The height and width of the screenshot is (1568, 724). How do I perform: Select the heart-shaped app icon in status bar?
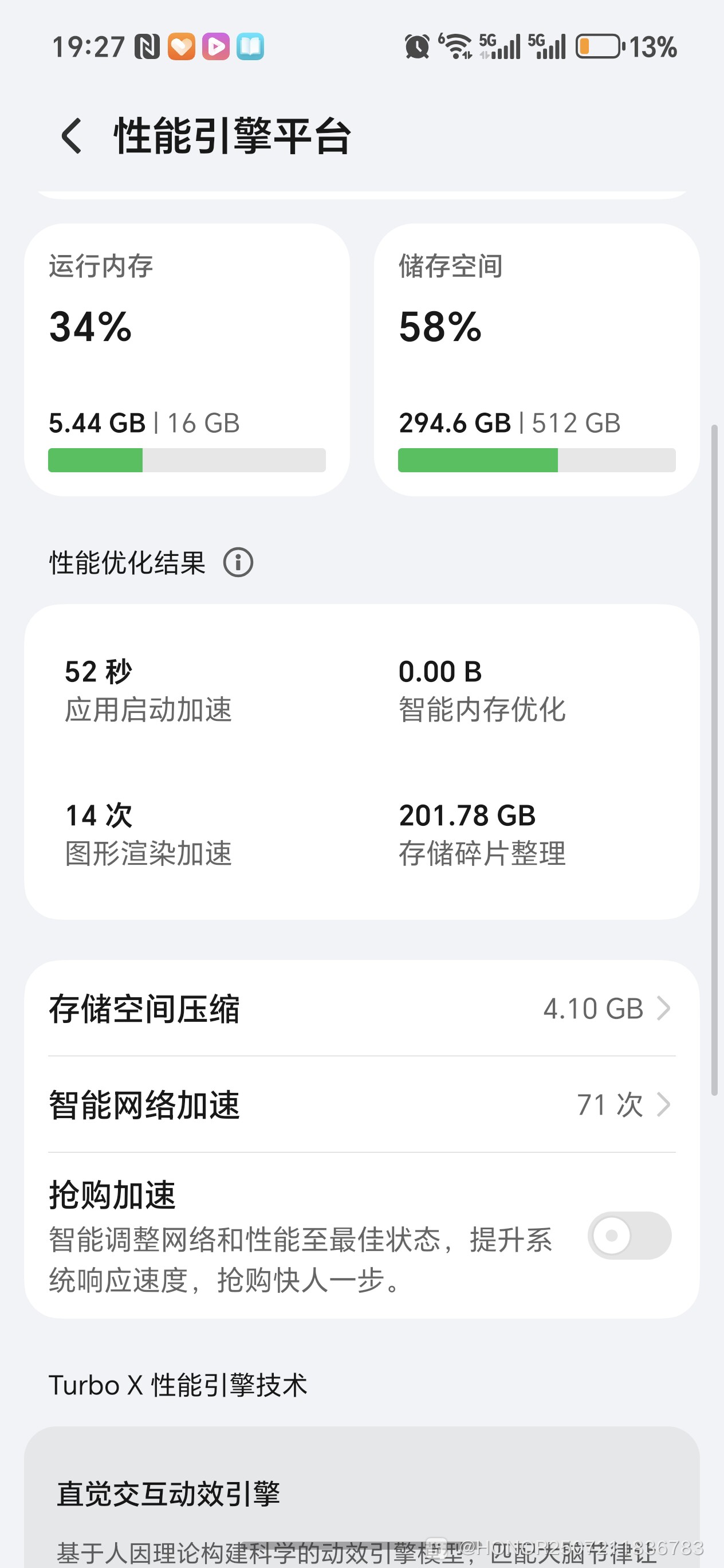[x=183, y=46]
